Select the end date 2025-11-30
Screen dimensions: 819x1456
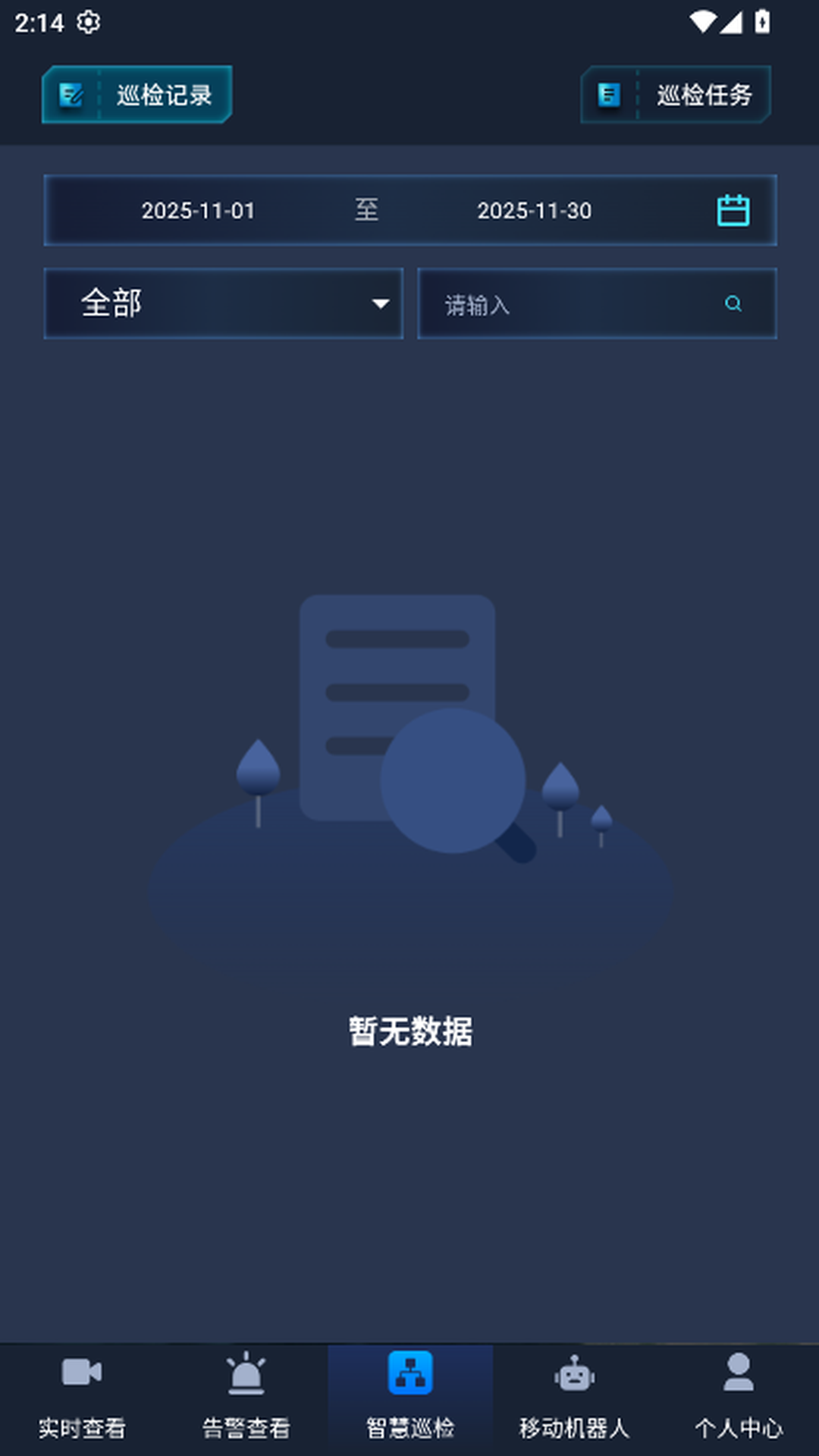click(x=535, y=212)
